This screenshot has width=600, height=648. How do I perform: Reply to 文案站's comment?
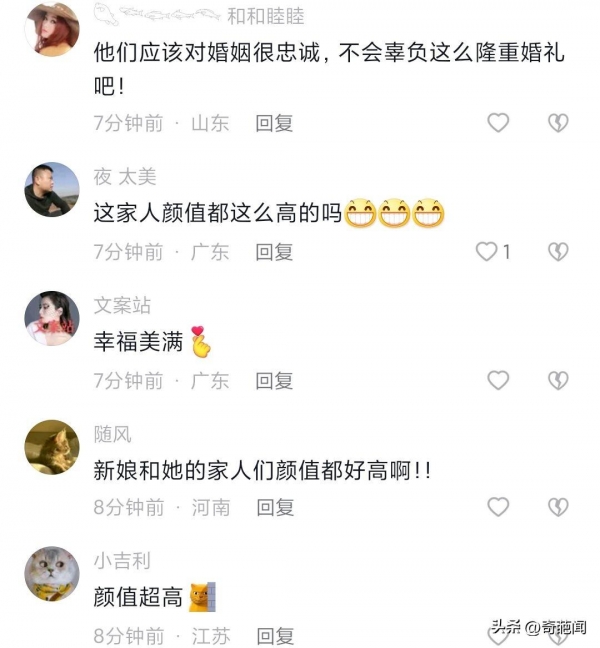274,380
